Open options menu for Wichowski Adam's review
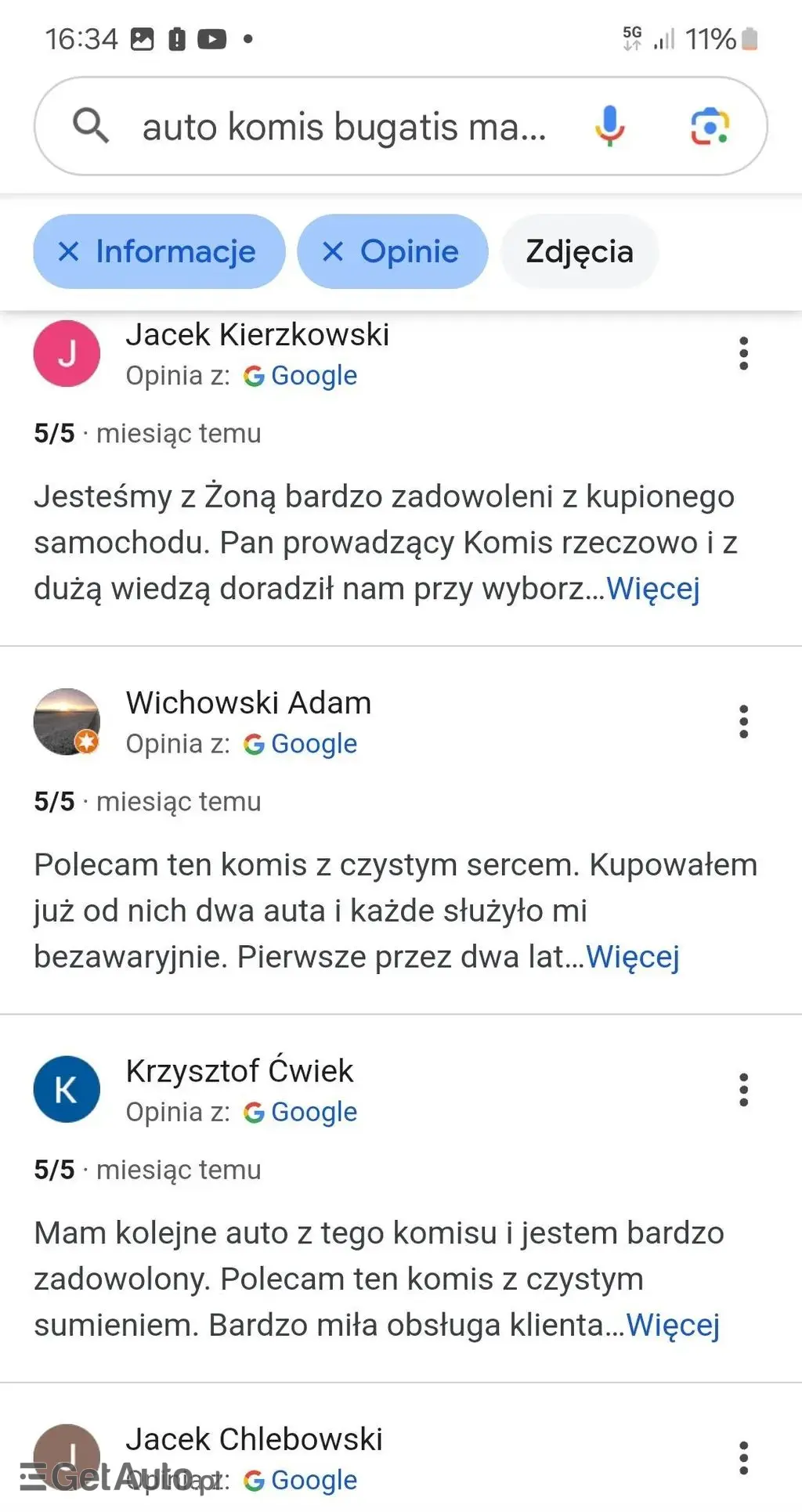This screenshot has width=802, height=1512. (x=743, y=722)
